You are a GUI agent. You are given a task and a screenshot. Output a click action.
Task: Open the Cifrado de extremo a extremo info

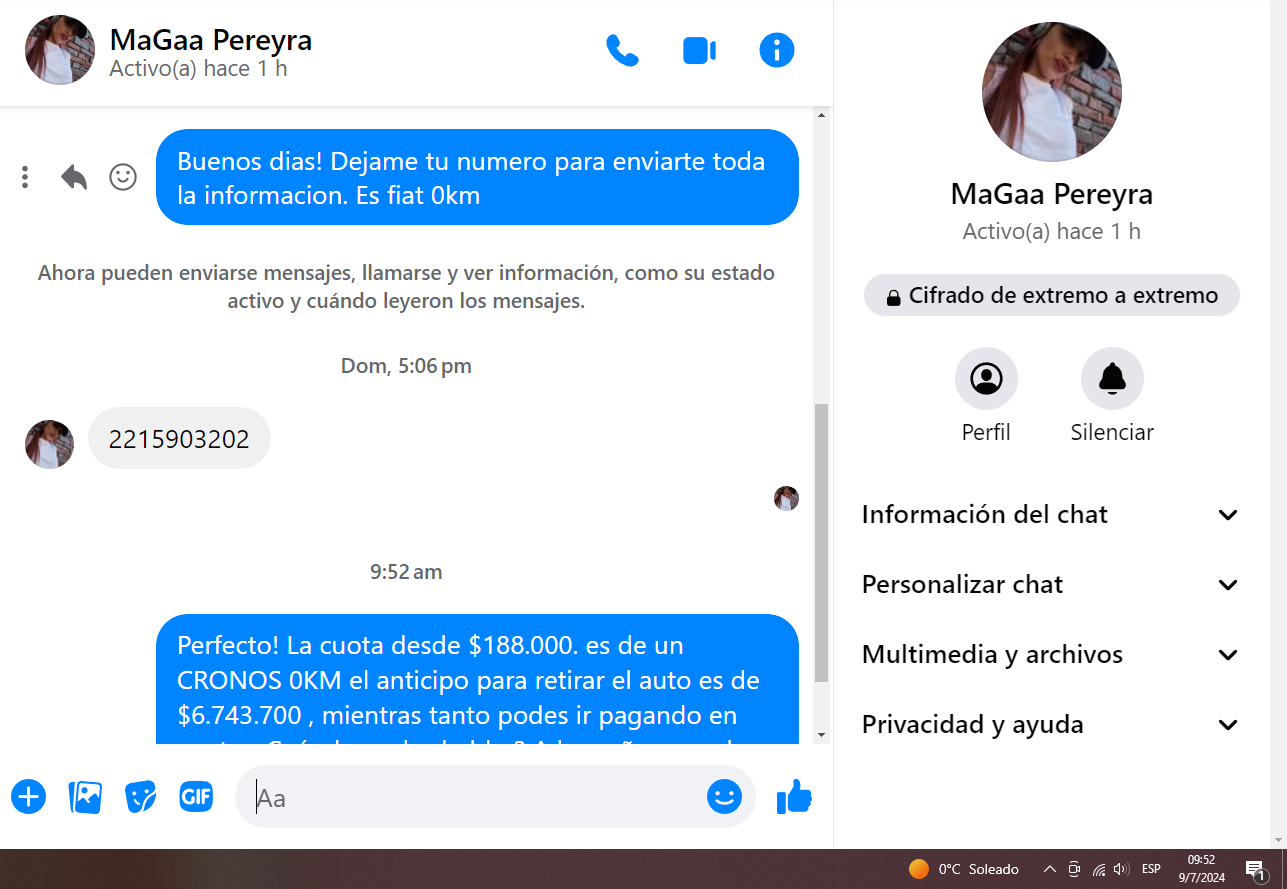tap(1051, 296)
